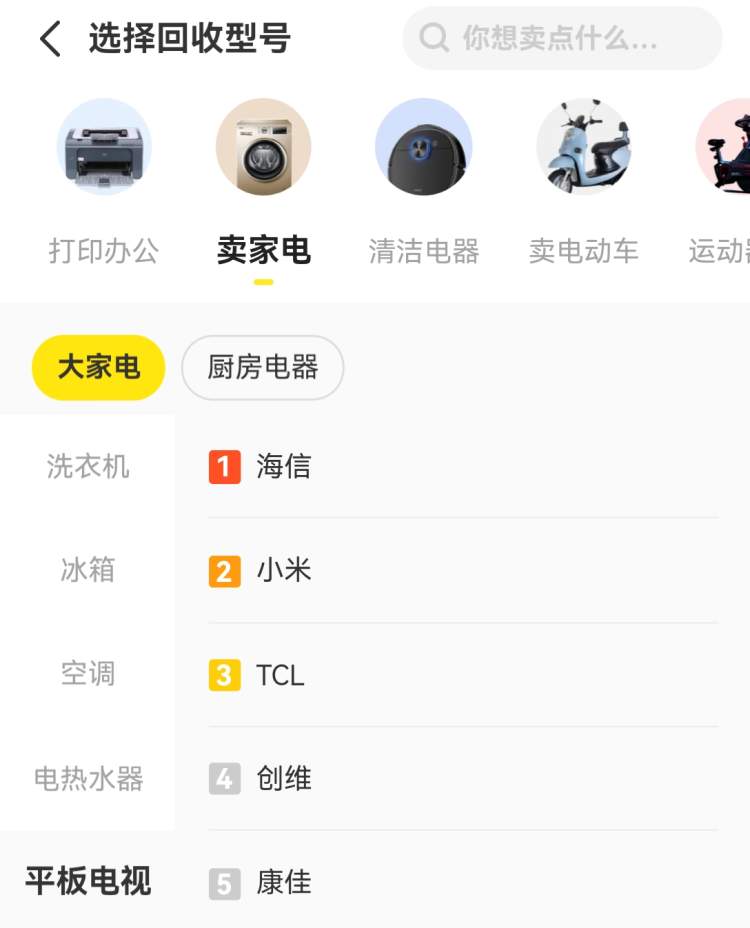
Task: Tap the 康佳 brand row
Action: (x=462, y=882)
